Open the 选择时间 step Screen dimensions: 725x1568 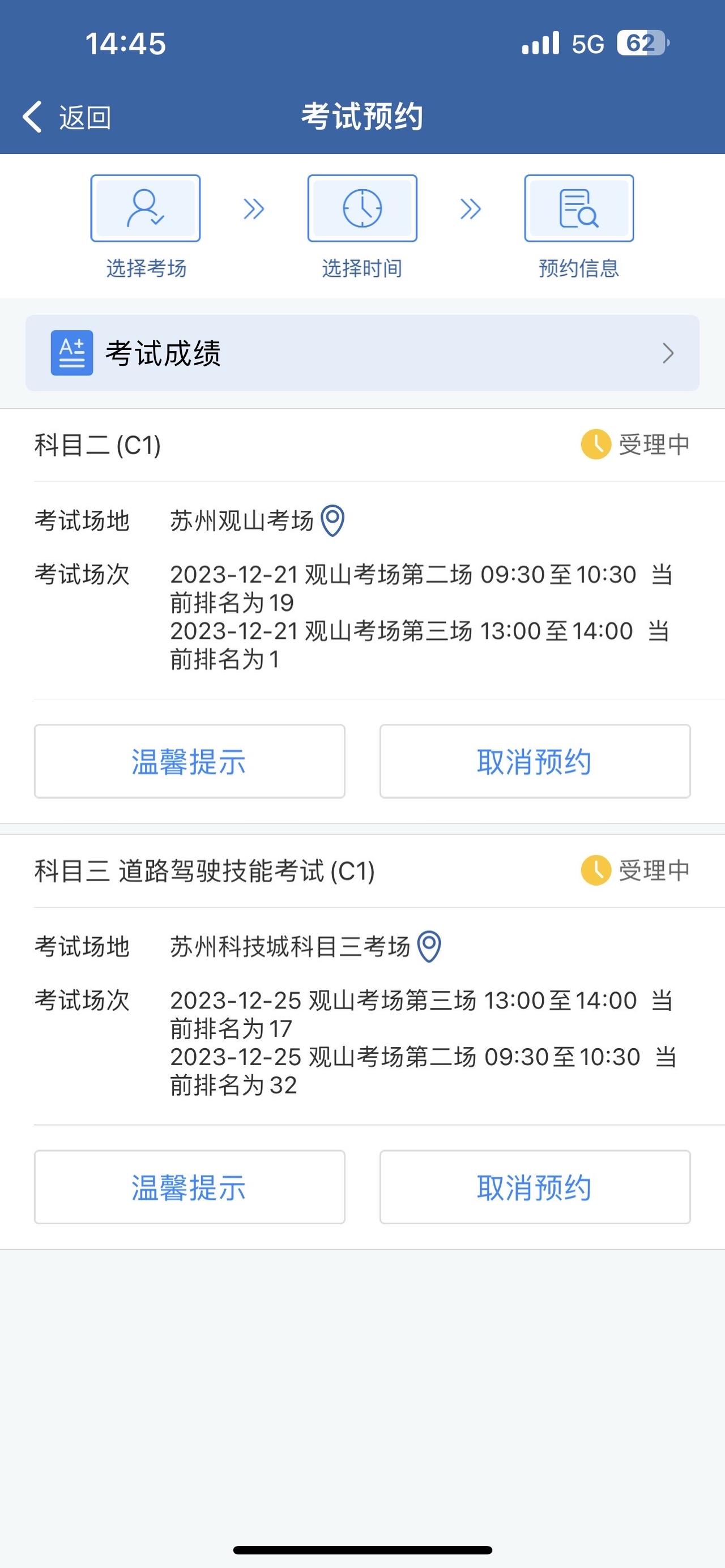point(362,227)
